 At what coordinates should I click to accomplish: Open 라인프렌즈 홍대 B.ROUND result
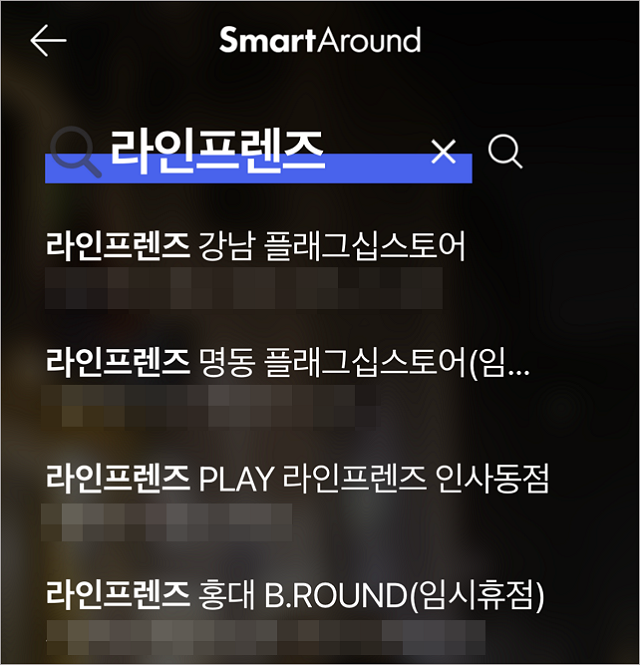point(294,597)
